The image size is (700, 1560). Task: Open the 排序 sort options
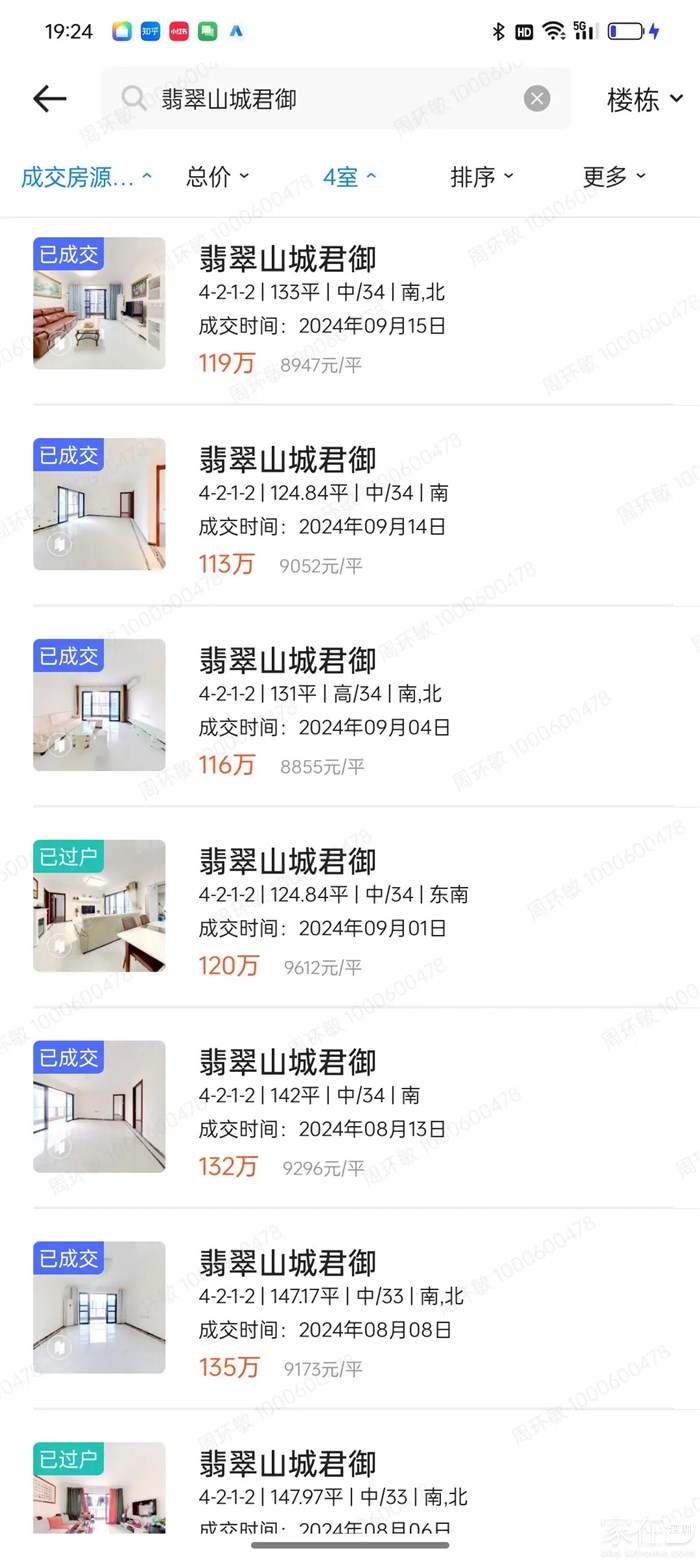[x=481, y=177]
